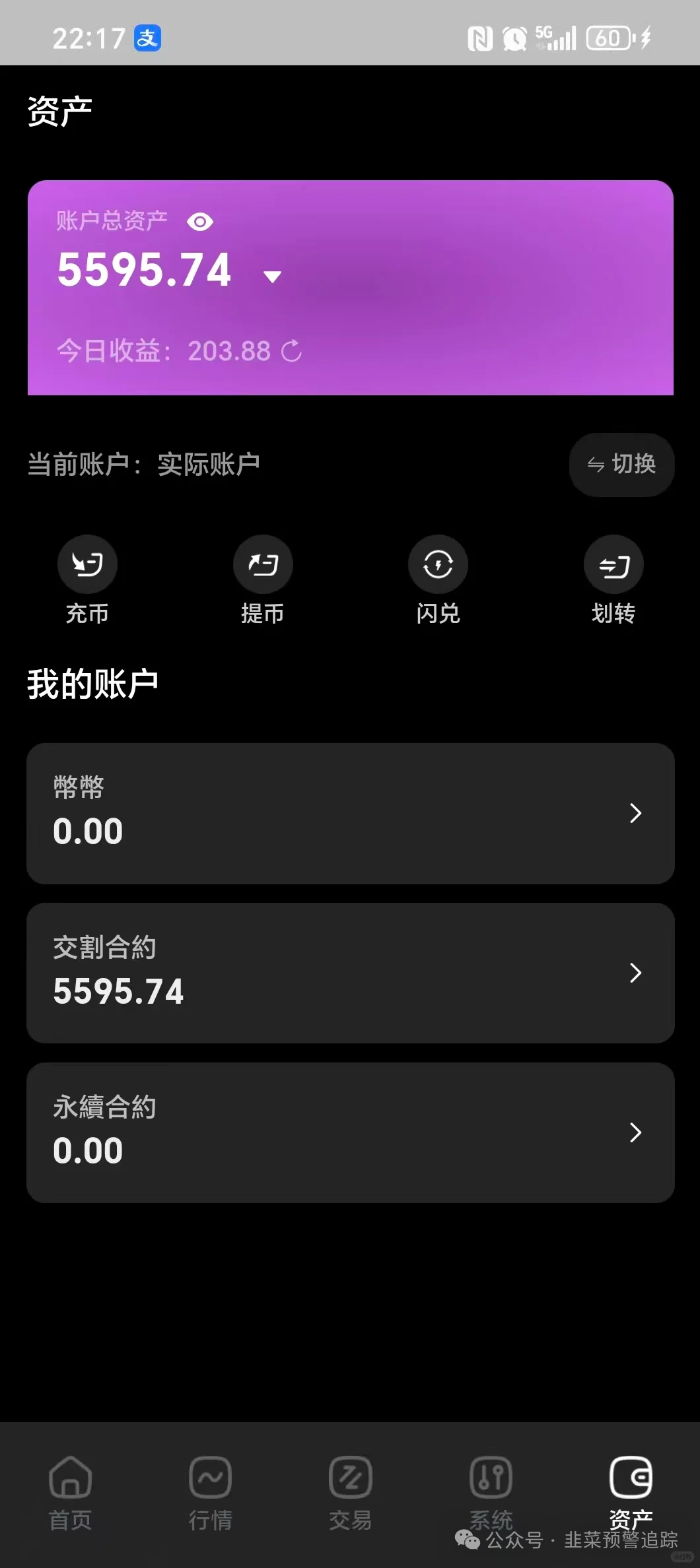Open the 首页 home tab icon
This screenshot has height=1568, width=700.
pyautogui.click(x=70, y=1478)
